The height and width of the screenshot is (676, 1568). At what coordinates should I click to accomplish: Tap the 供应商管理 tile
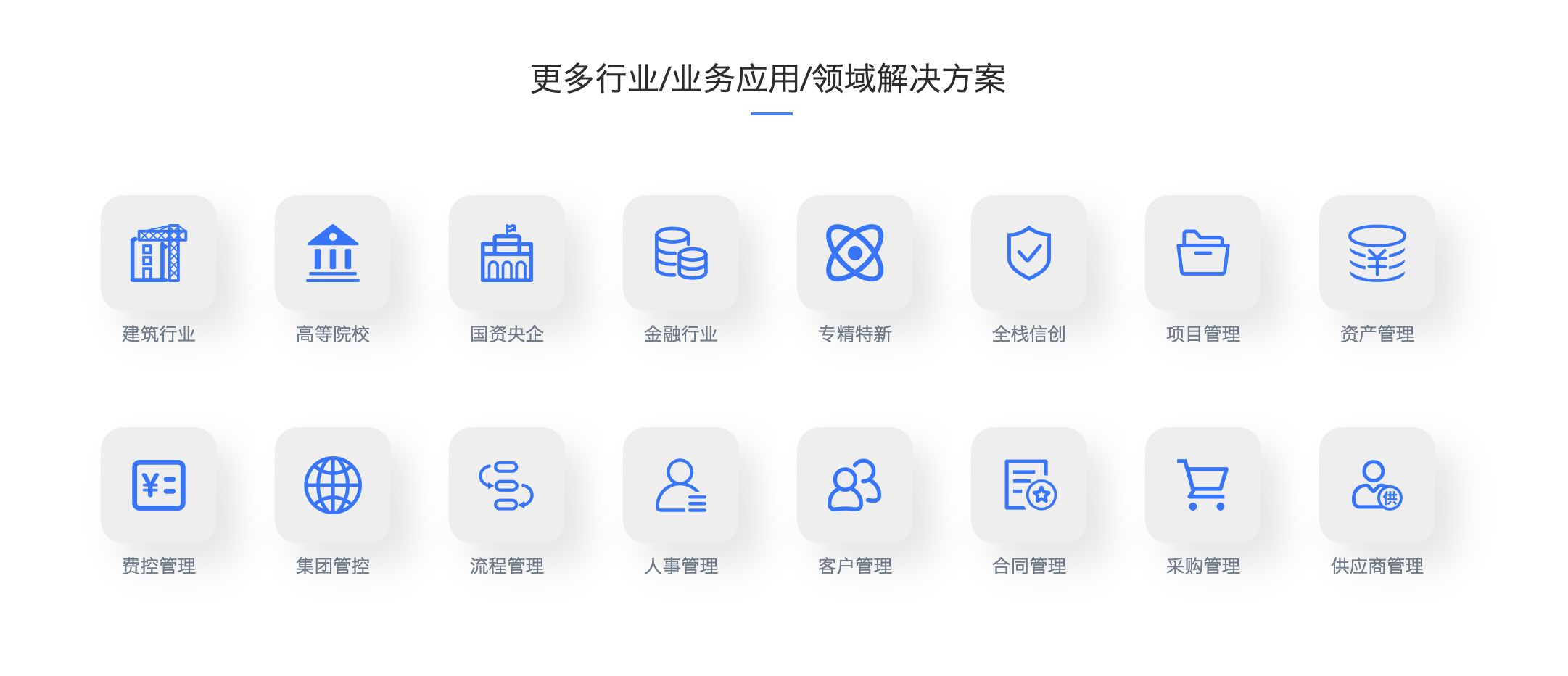pyautogui.click(x=1377, y=485)
